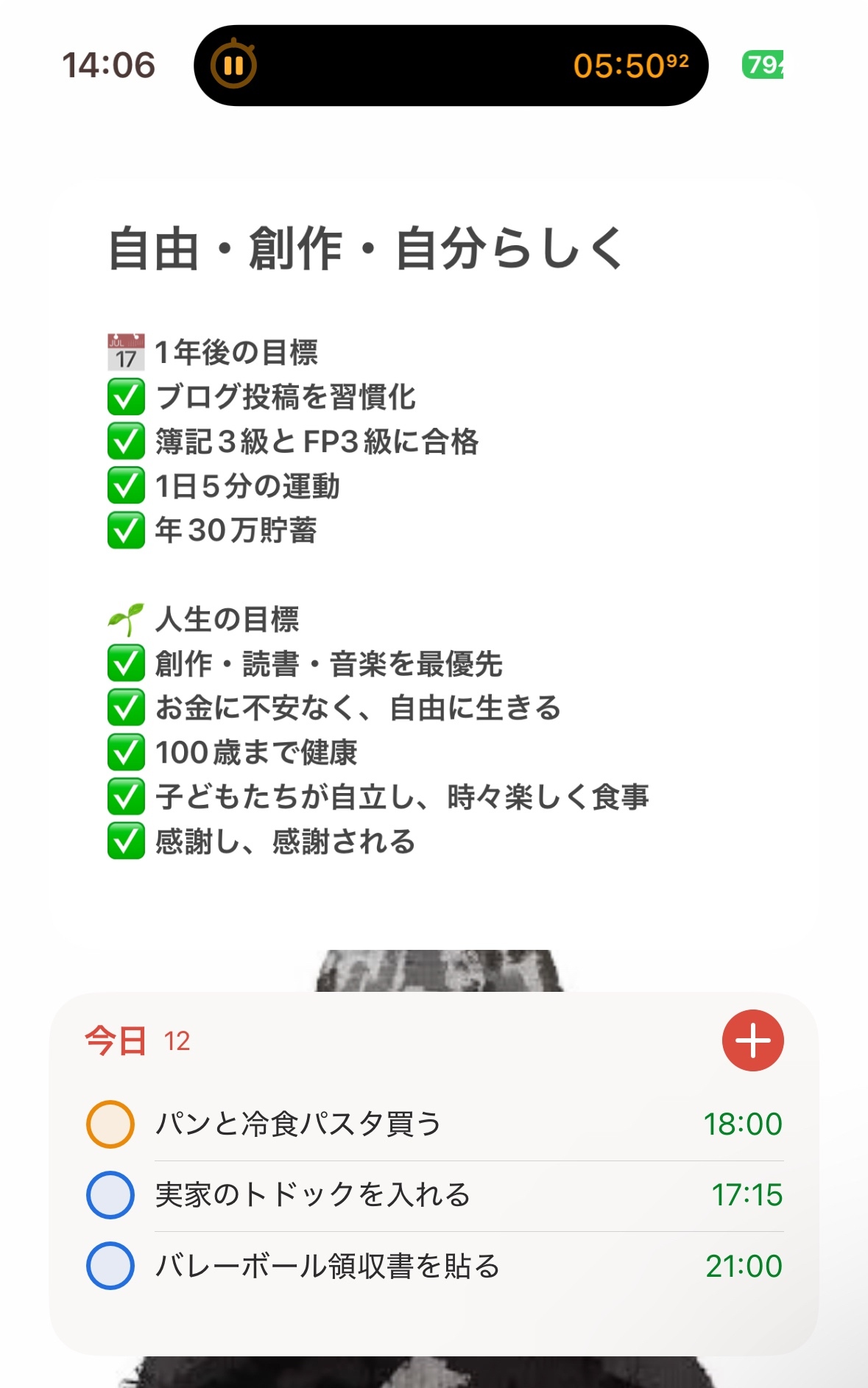Complete the パンと冷食パスタ買う reminder

(110, 1124)
